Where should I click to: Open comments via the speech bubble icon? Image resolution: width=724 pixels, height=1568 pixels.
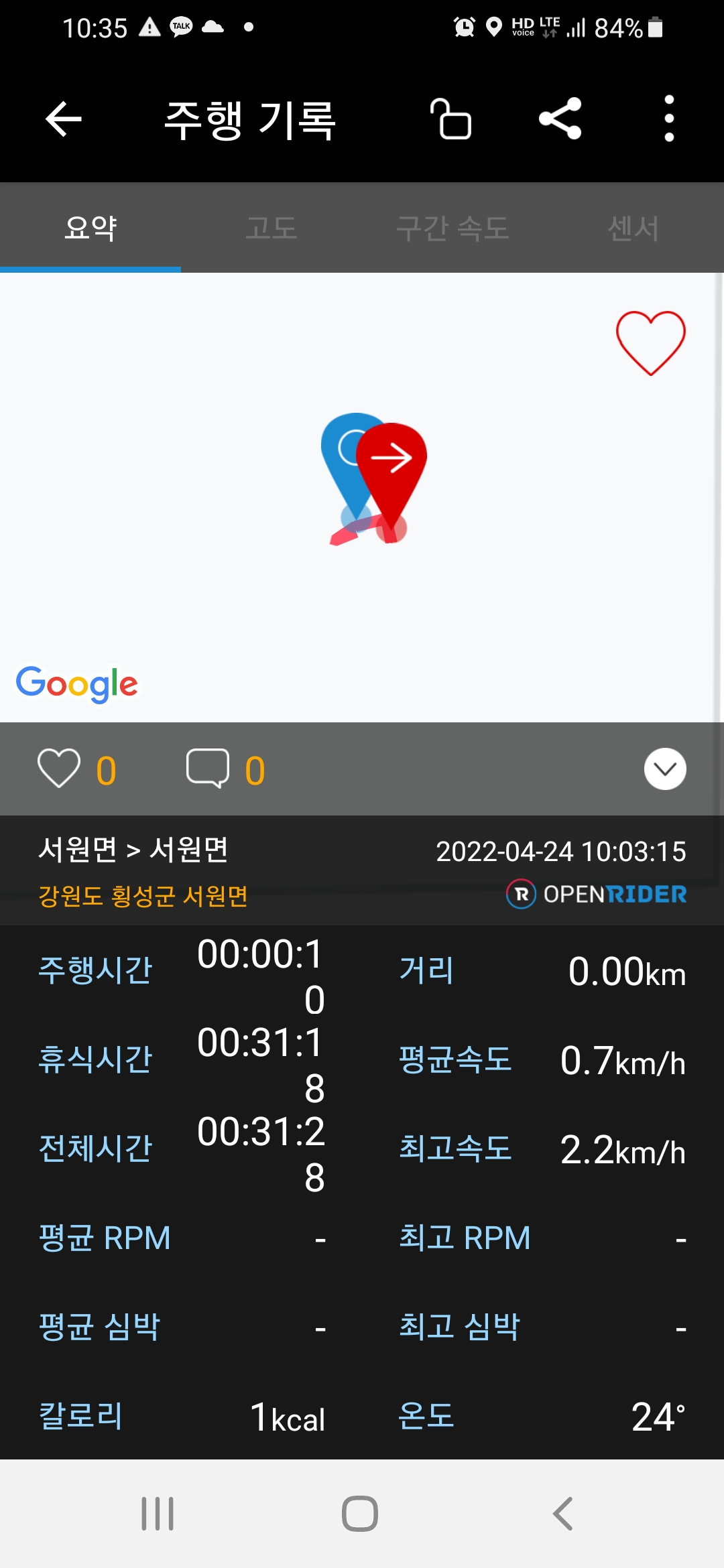(x=208, y=768)
